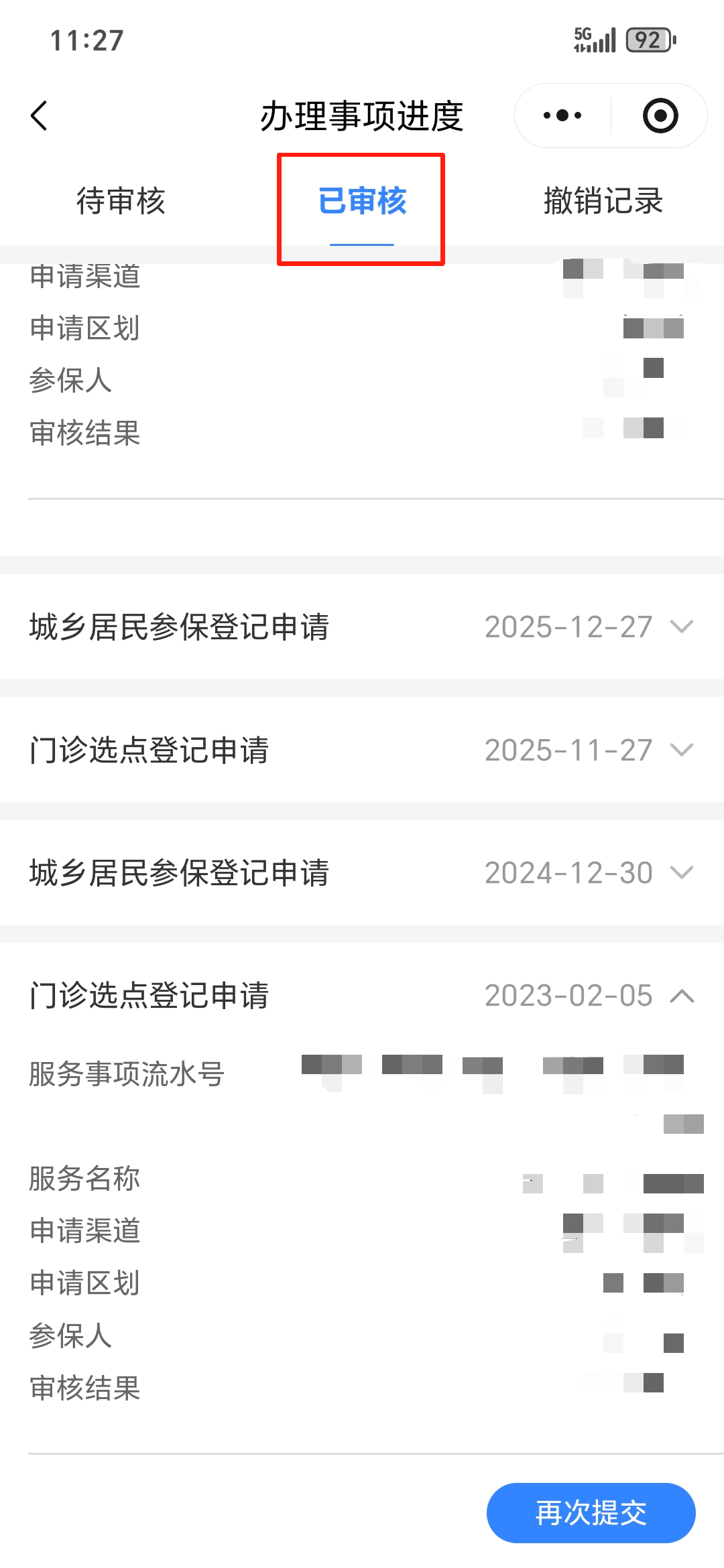Open the mini program more options menu
724x1568 pixels.
[x=562, y=116]
